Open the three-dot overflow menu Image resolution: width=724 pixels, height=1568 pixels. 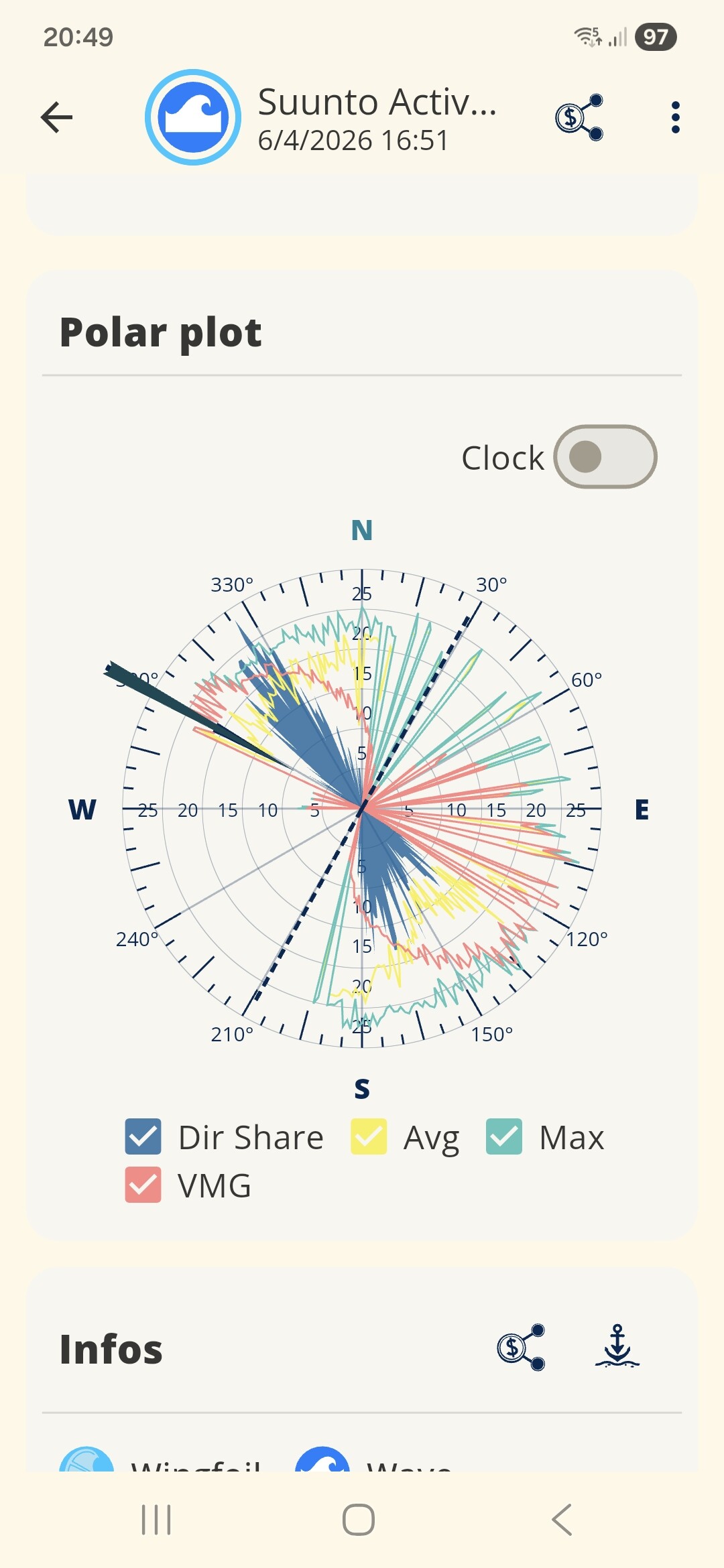(x=675, y=118)
